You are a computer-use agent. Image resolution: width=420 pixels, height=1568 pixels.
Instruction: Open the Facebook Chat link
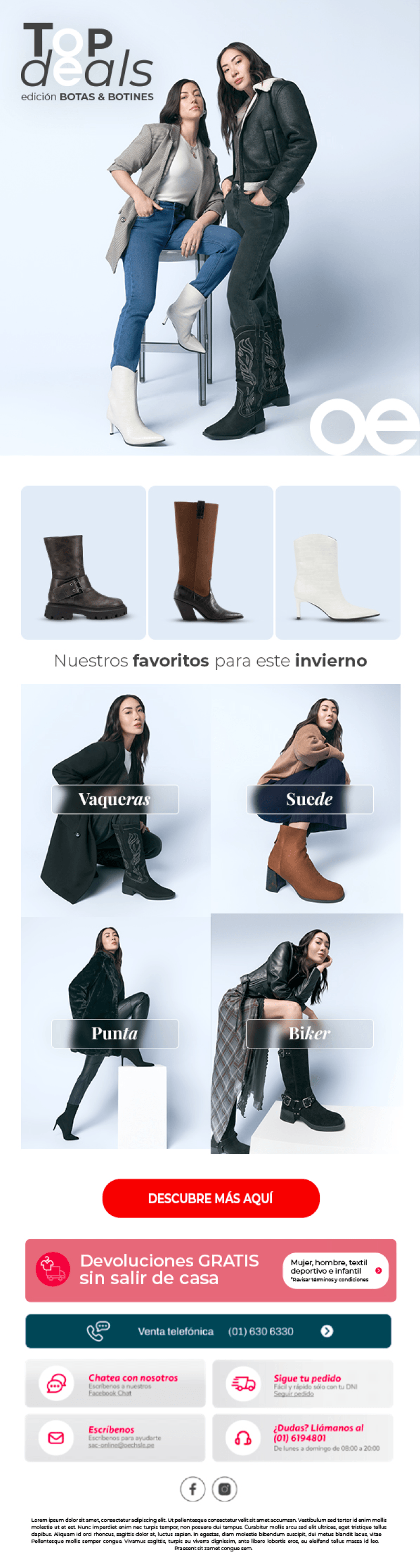[109, 1394]
